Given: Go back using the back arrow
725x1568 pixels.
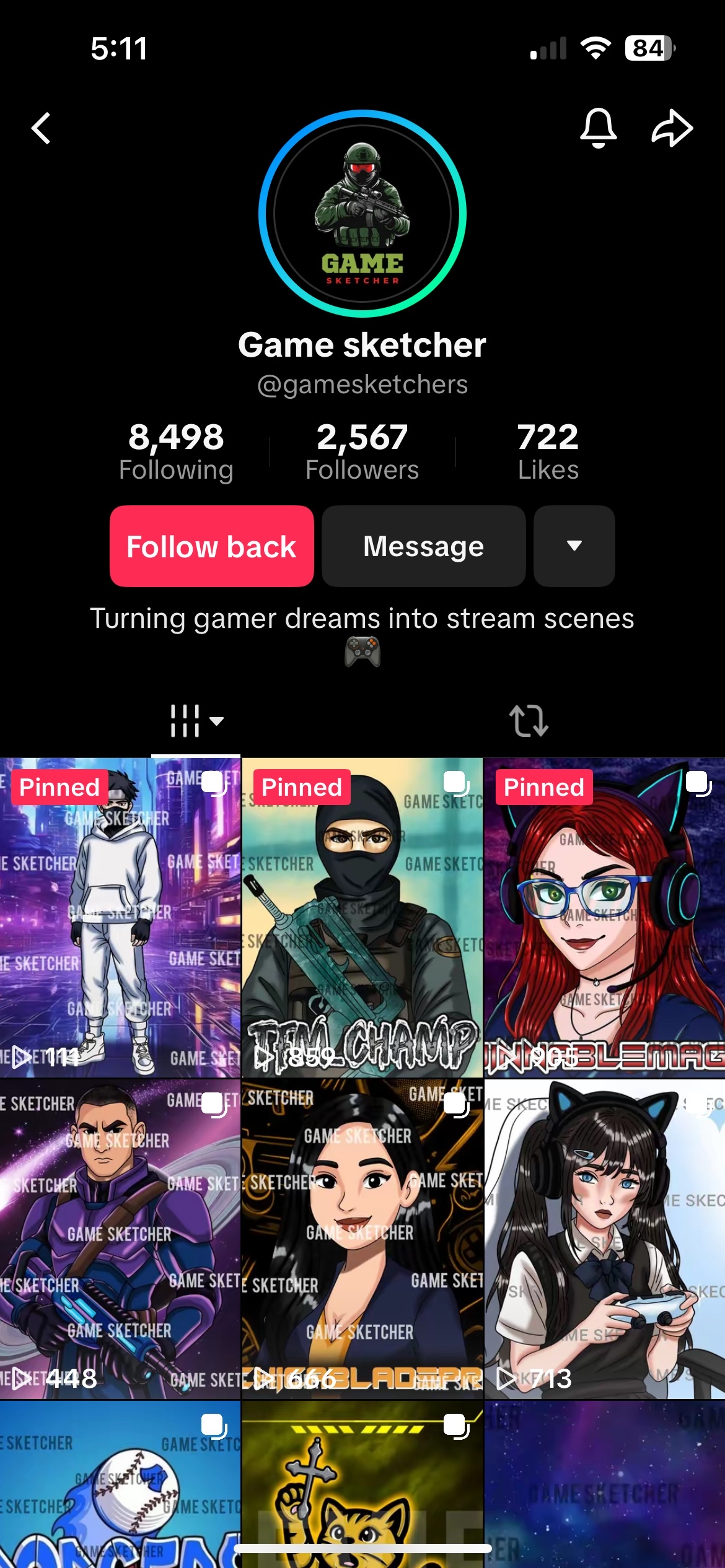Looking at the screenshot, I should (x=41, y=129).
